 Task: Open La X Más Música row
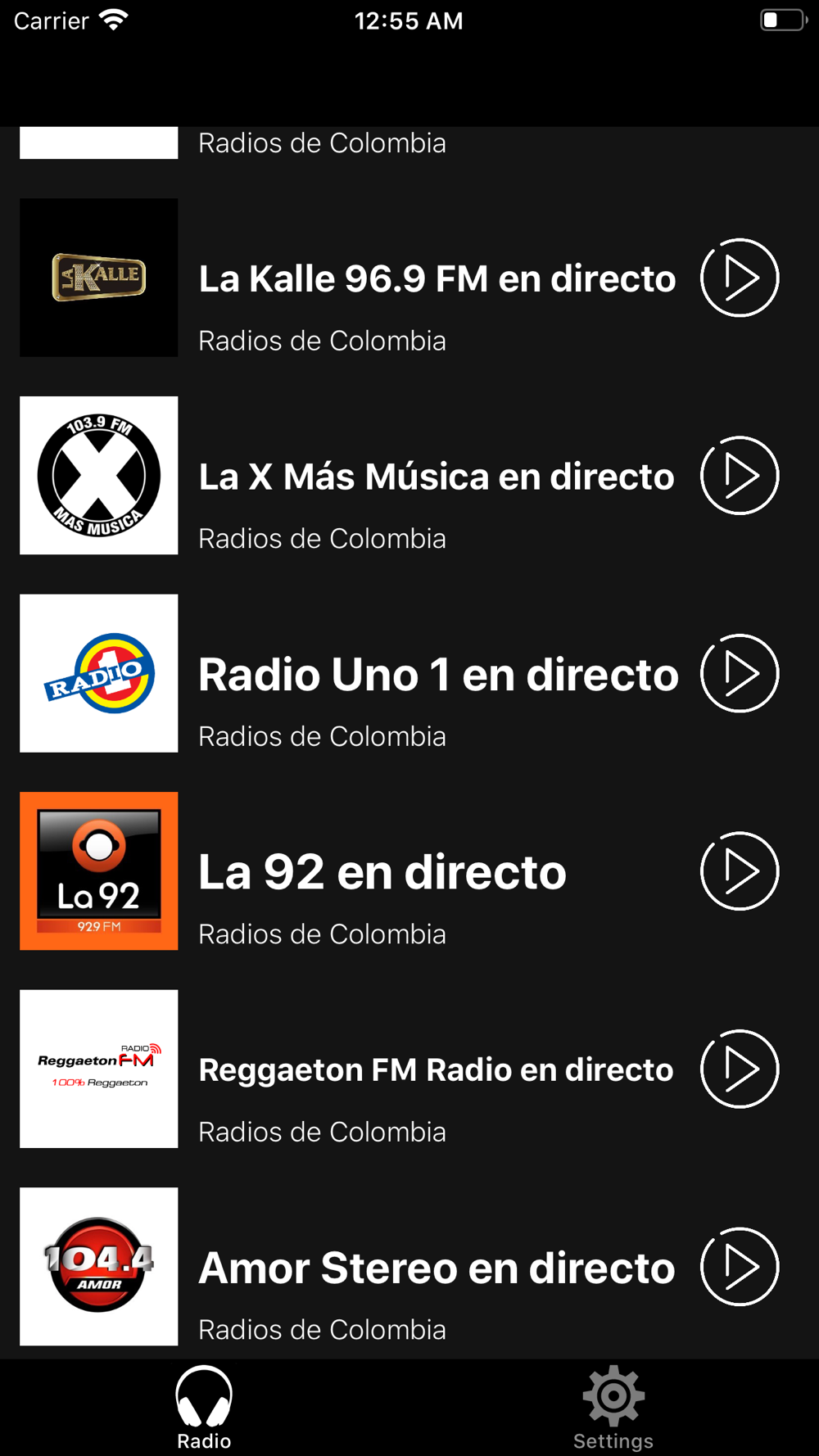409,476
